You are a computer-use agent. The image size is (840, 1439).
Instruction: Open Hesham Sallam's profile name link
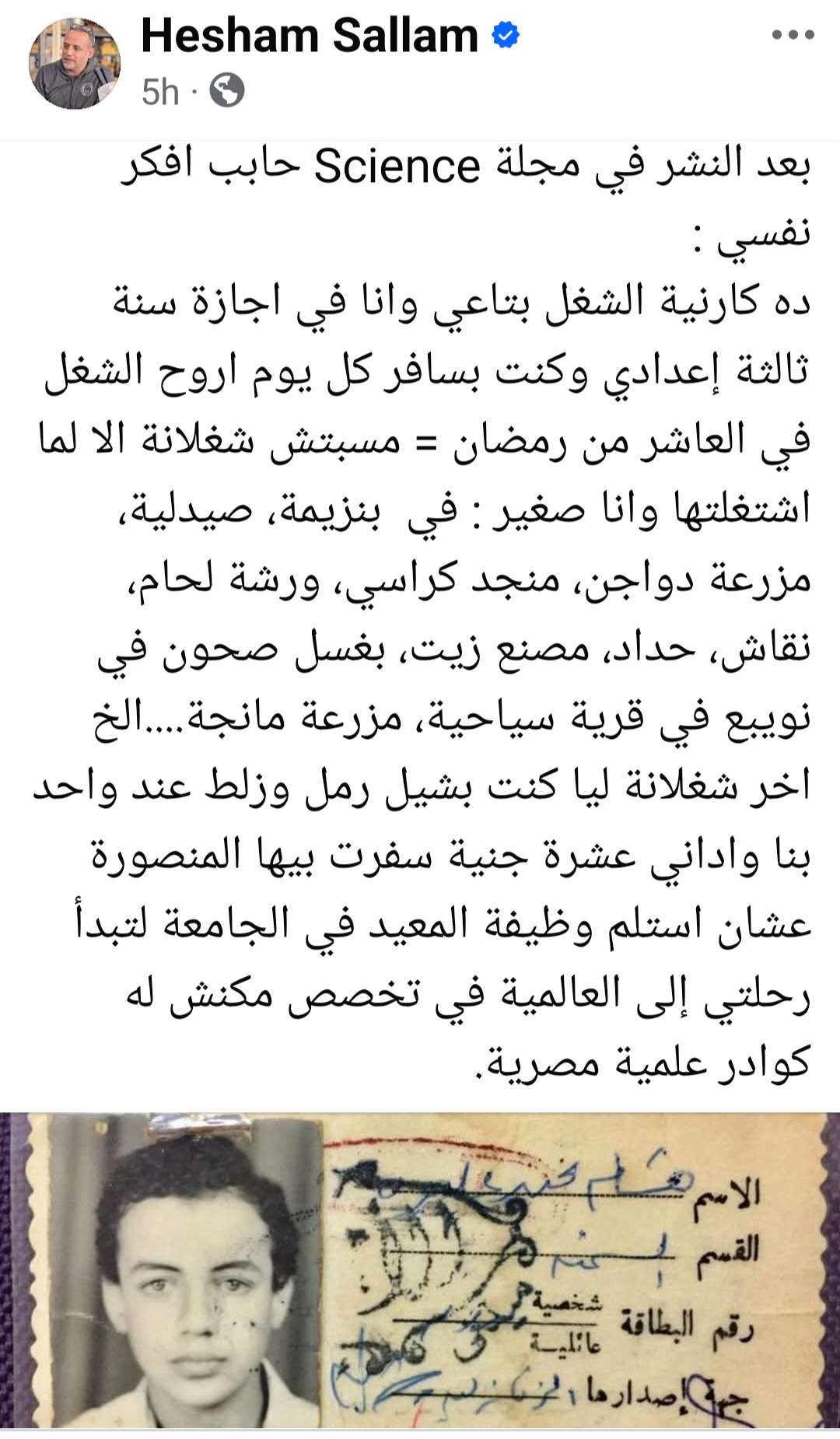[x=309, y=37]
